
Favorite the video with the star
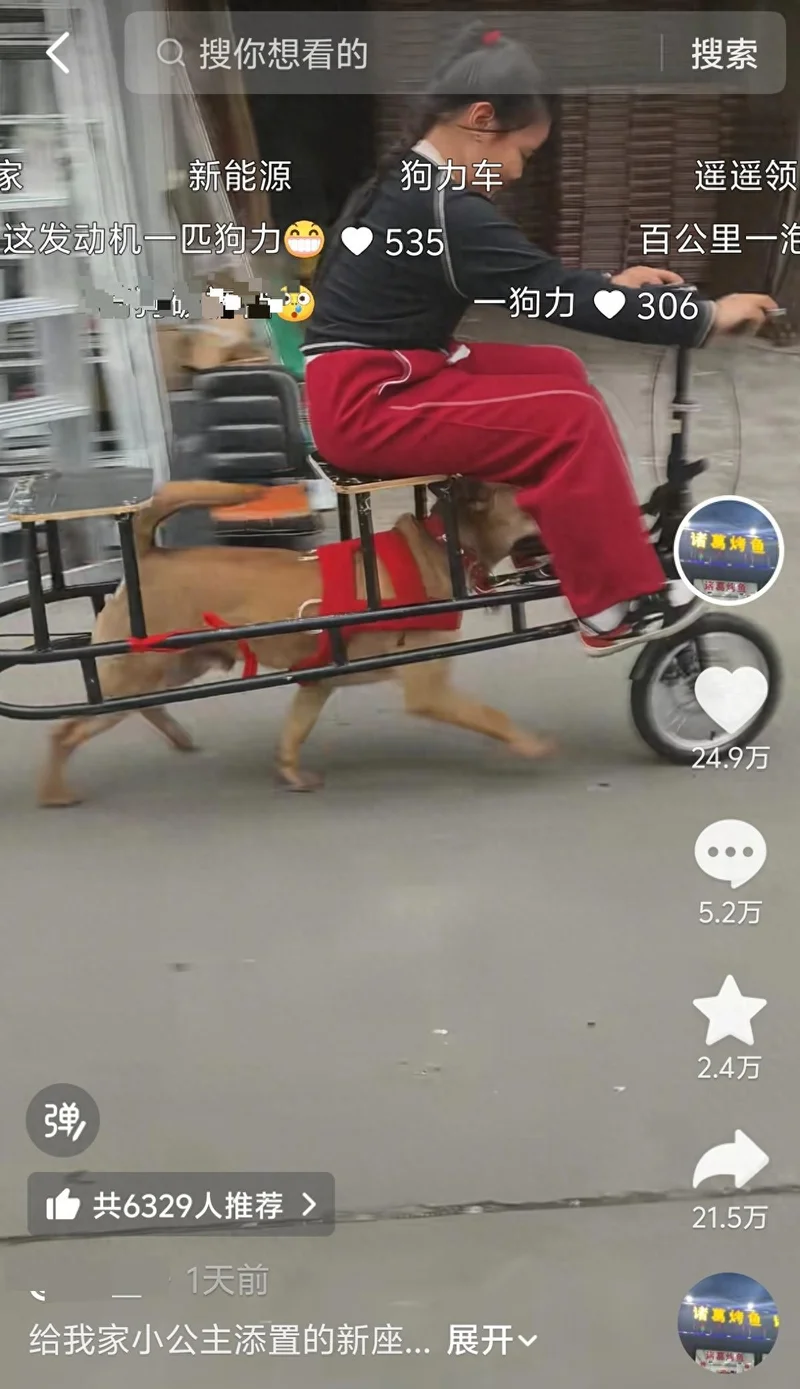730,1012
